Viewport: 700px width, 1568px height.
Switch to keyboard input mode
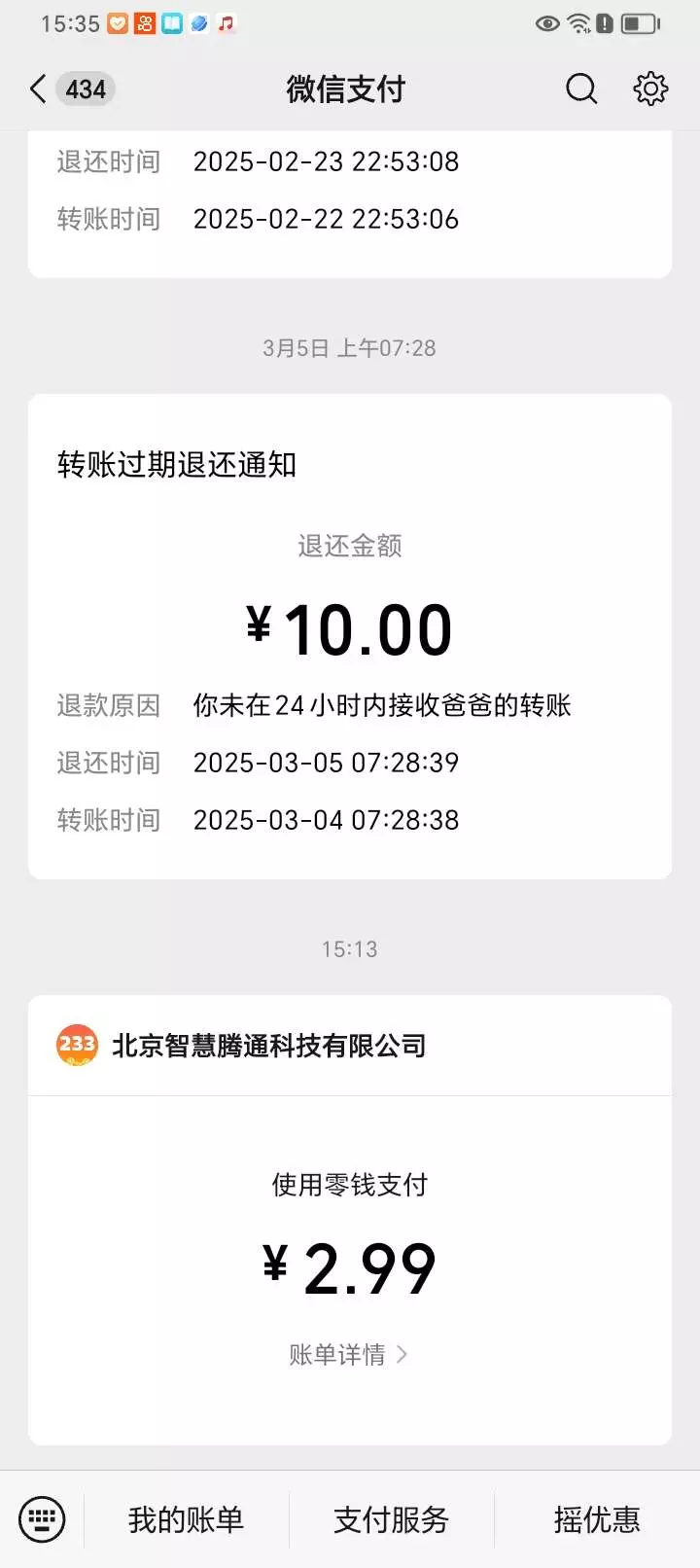pyautogui.click(x=42, y=1519)
